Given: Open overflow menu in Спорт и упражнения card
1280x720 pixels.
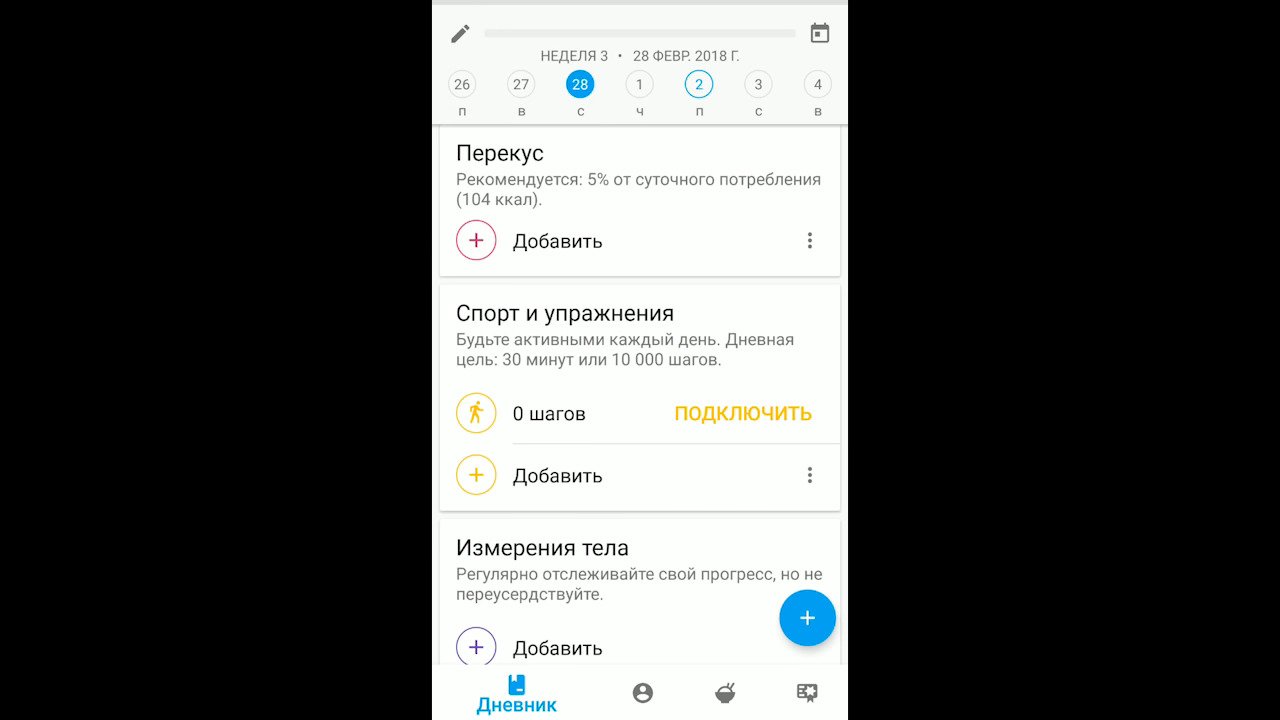Looking at the screenshot, I should pyautogui.click(x=810, y=475).
